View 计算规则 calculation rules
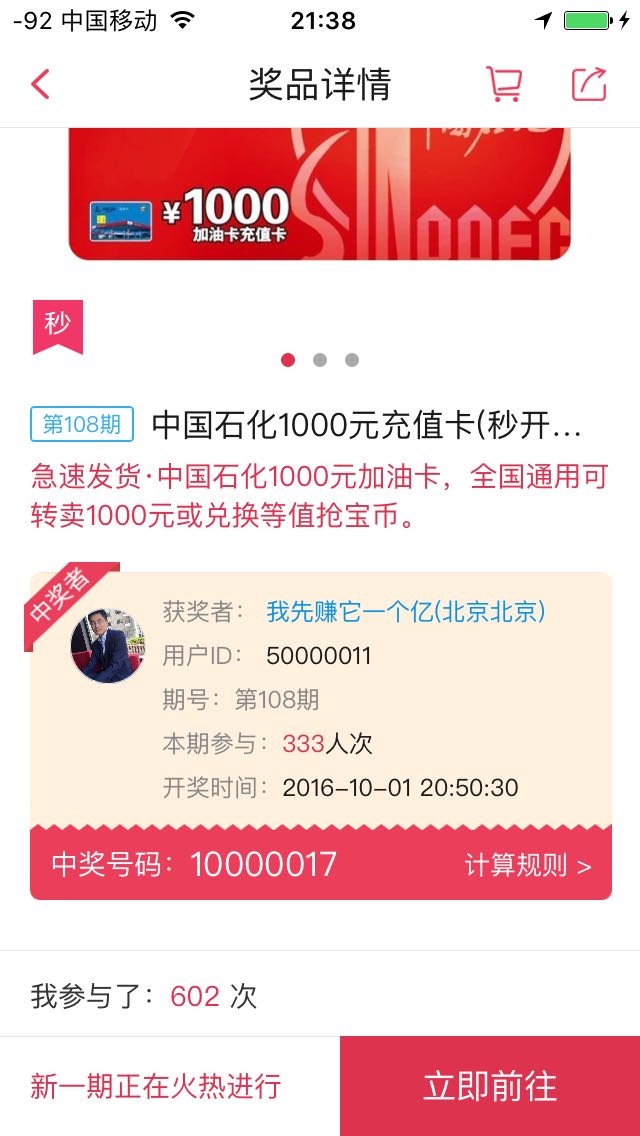Screen dimensions: 640x1136 tap(528, 865)
